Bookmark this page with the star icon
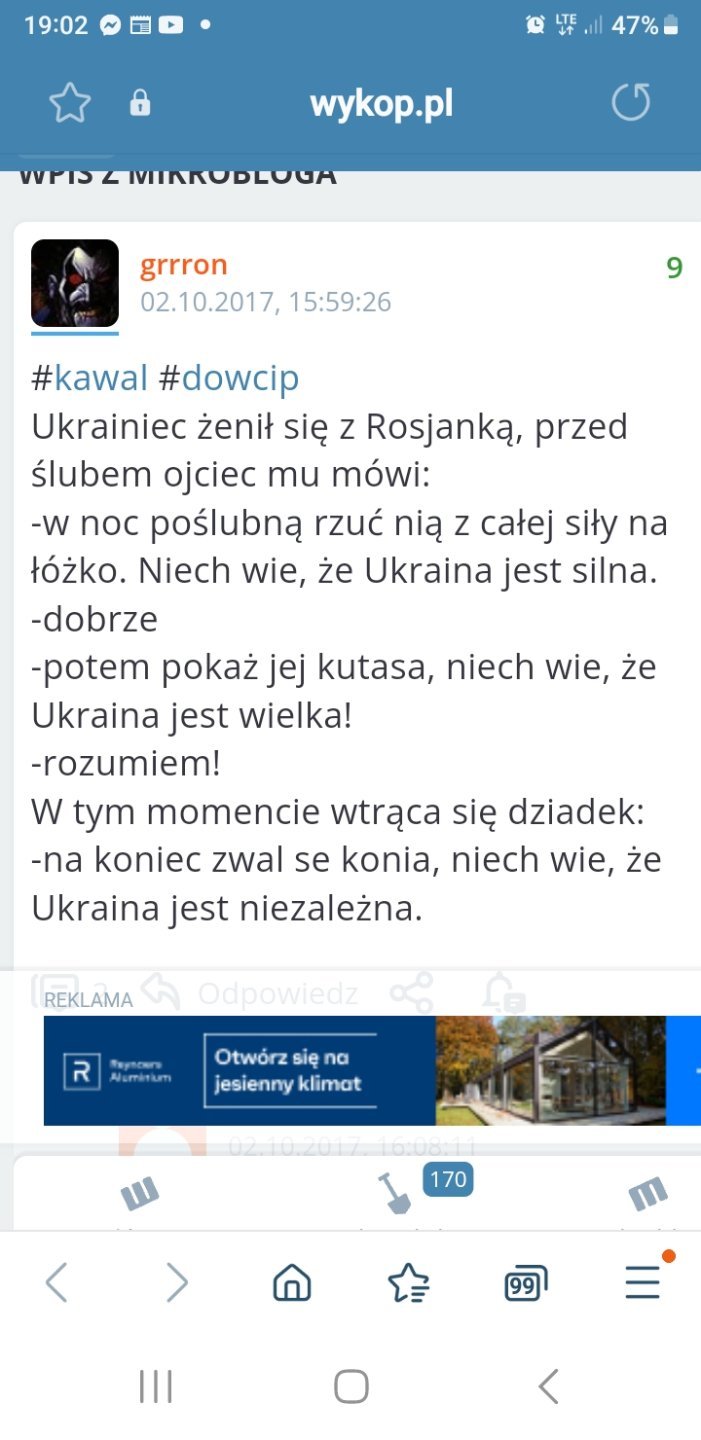Screen dimensions: 701x1440 [70, 103]
